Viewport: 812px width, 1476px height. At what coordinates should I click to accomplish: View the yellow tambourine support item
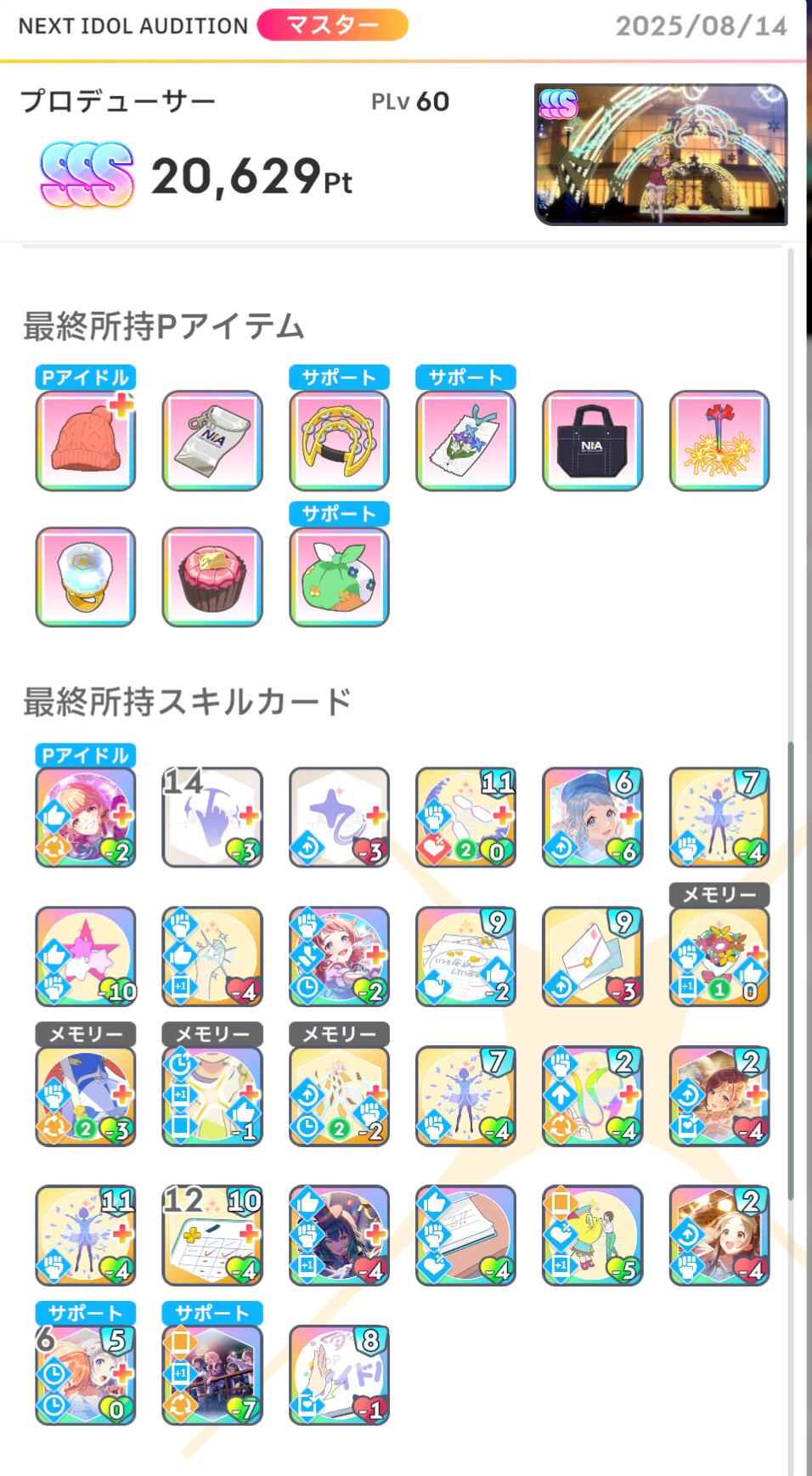[339, 441]
